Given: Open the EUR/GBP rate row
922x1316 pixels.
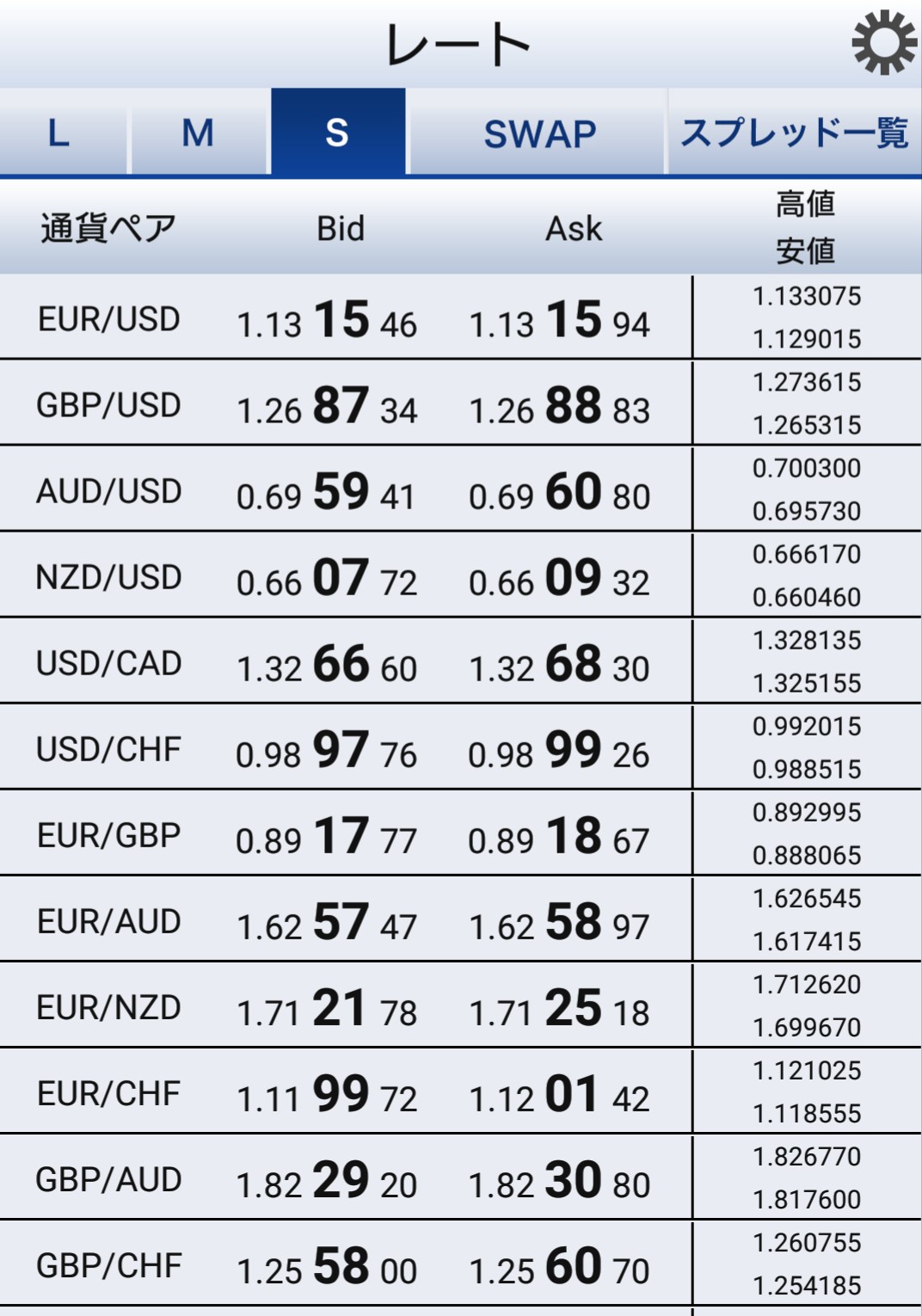Looking at the screenshot, I should (x=109, y=835).
